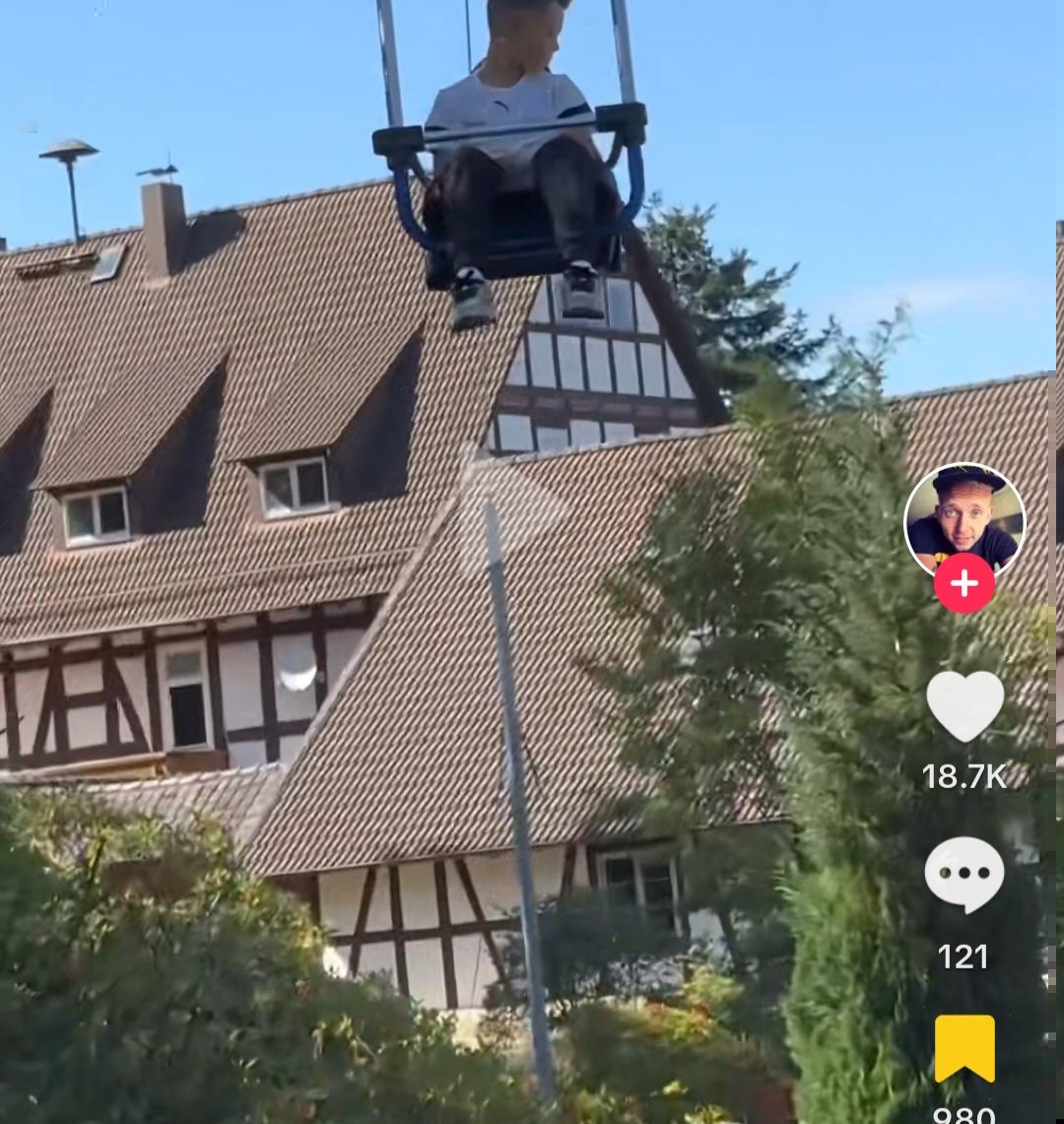Tap the yellow bookmark icon

coord(964,1048)
